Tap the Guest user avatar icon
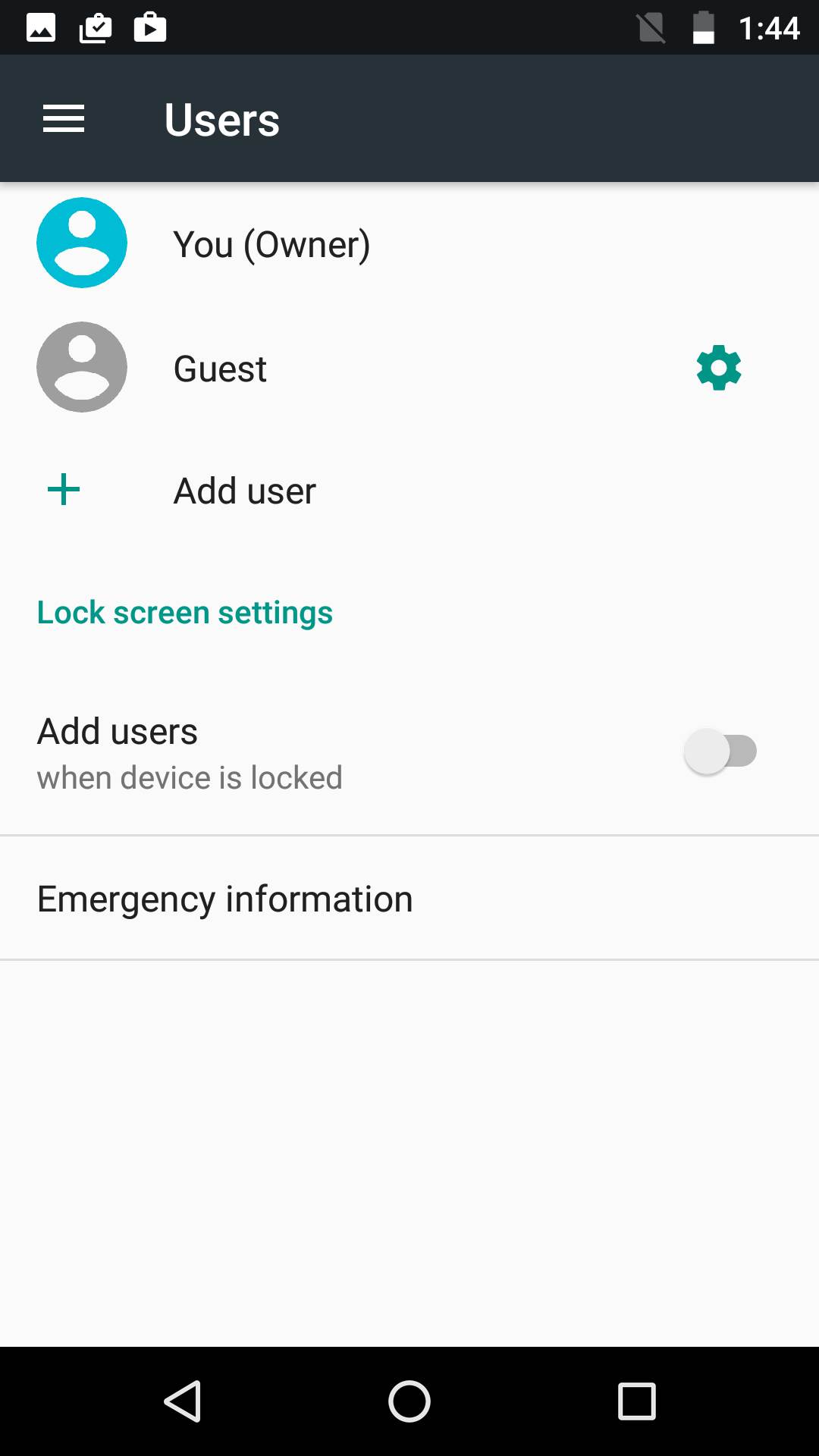 point(82,366)
